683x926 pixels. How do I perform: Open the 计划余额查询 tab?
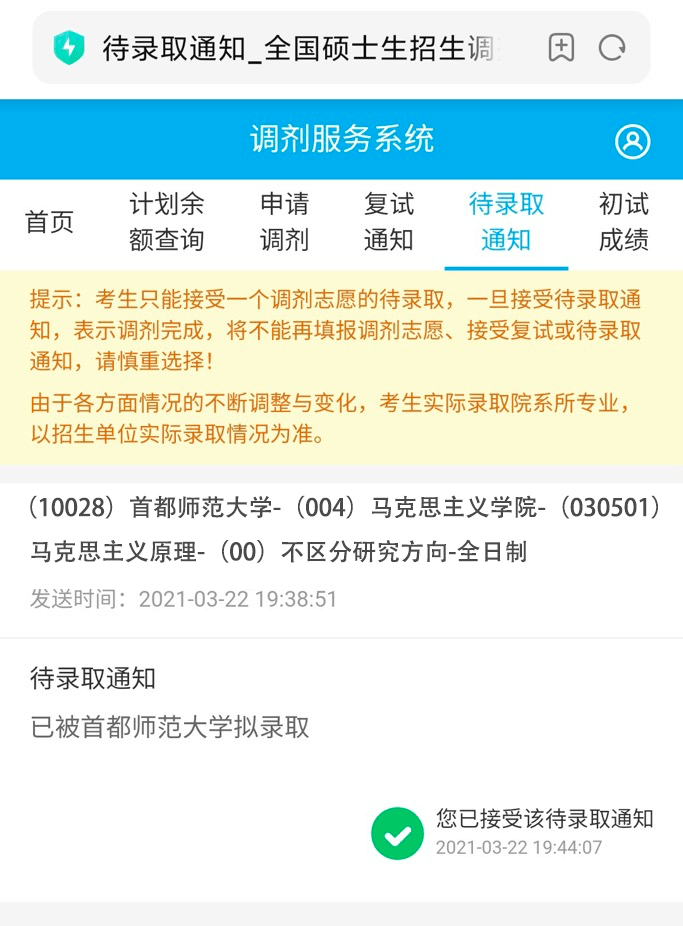[x=166, y=222]
